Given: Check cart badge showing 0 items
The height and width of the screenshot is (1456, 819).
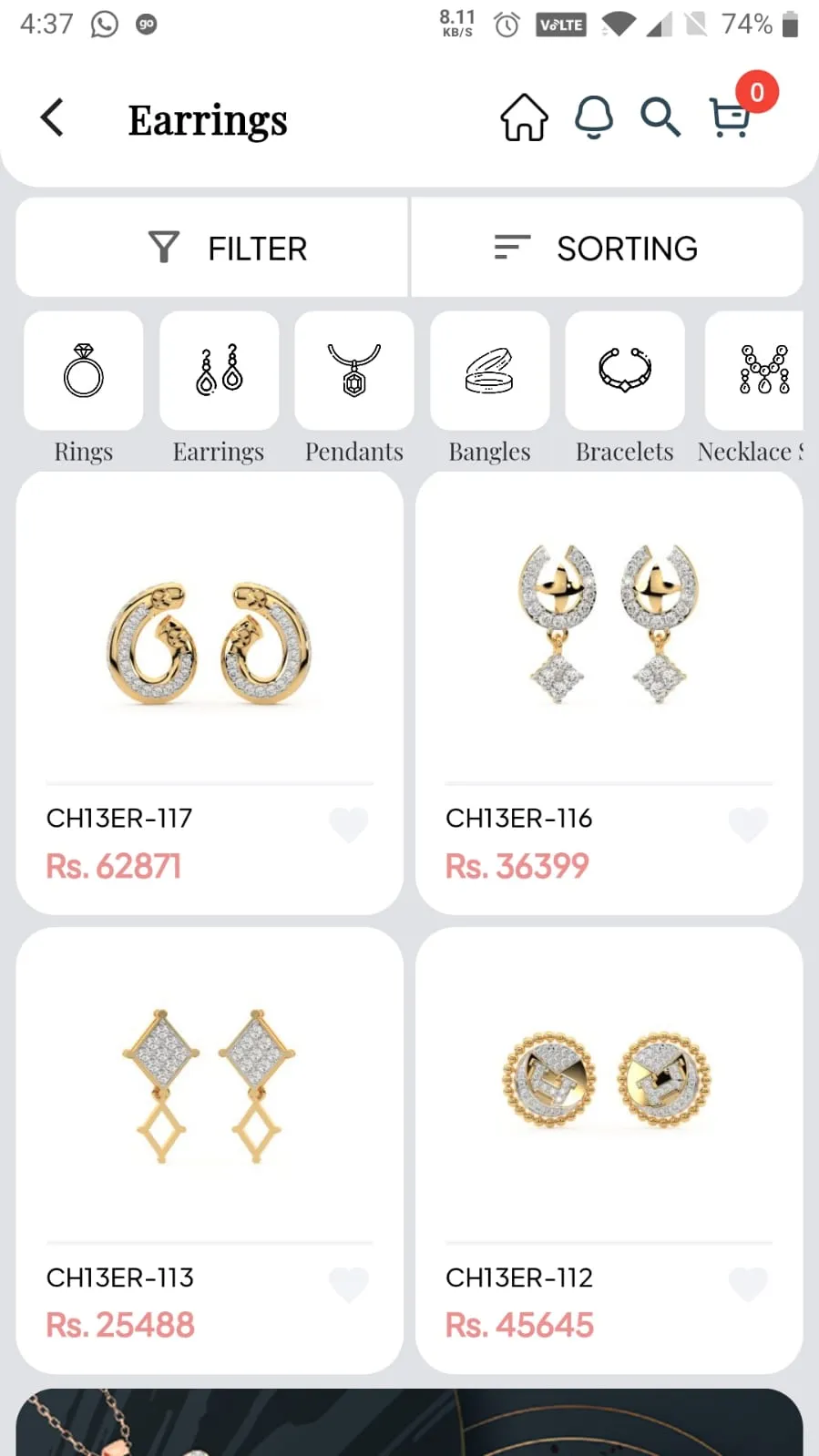Looking at the screenshot, I should (x=754, y=91).
